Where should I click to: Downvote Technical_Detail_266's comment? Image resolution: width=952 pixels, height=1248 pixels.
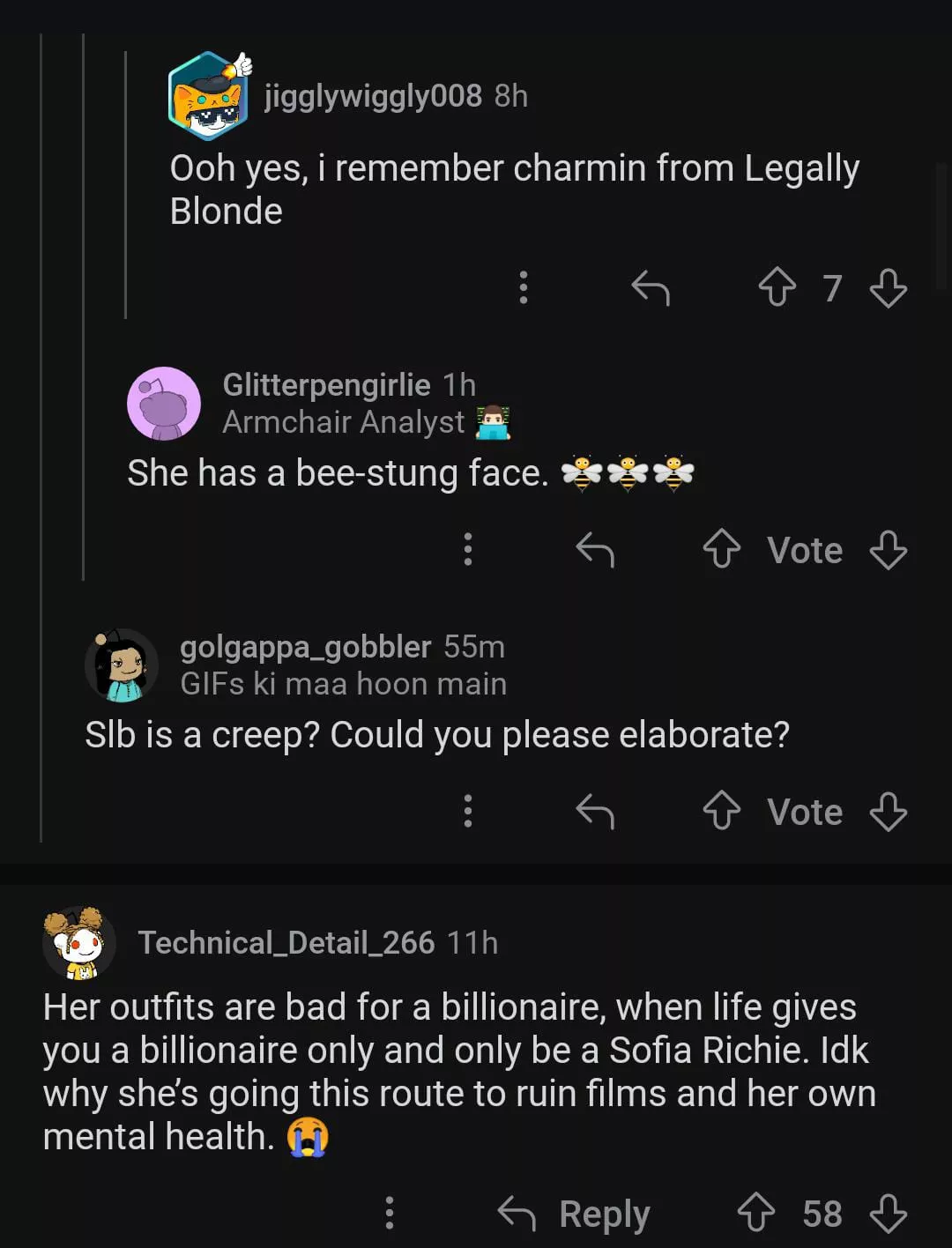click(888, 1213)
